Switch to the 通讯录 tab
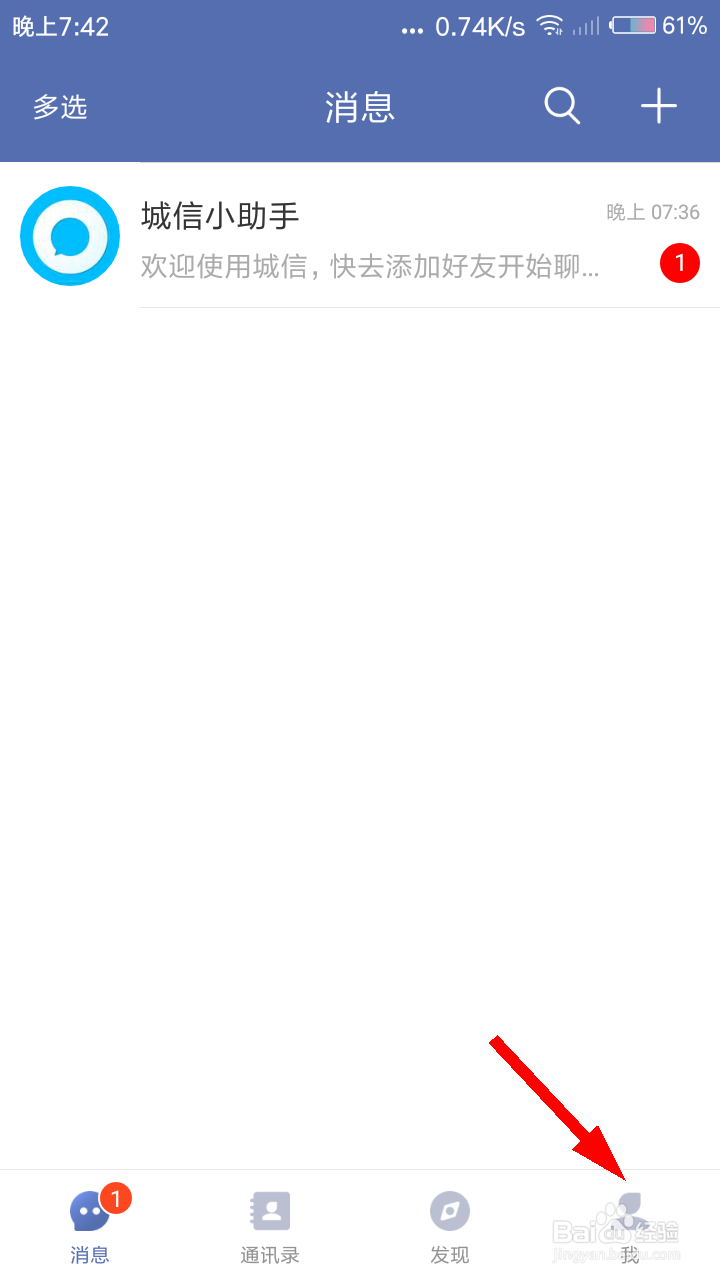This screenshot has height=1280, width=720. [x=270, y=1225]
